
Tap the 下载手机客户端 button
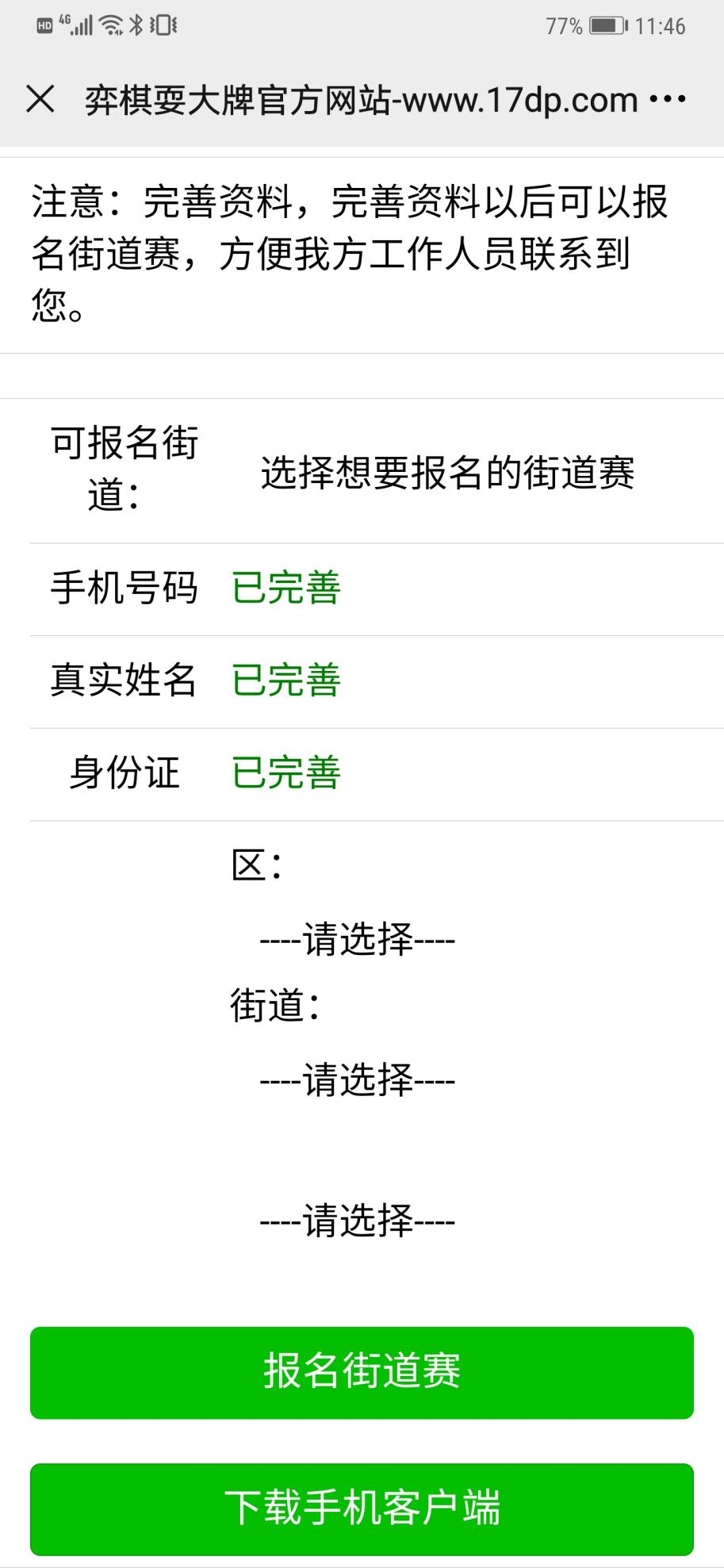[362, 1509]
